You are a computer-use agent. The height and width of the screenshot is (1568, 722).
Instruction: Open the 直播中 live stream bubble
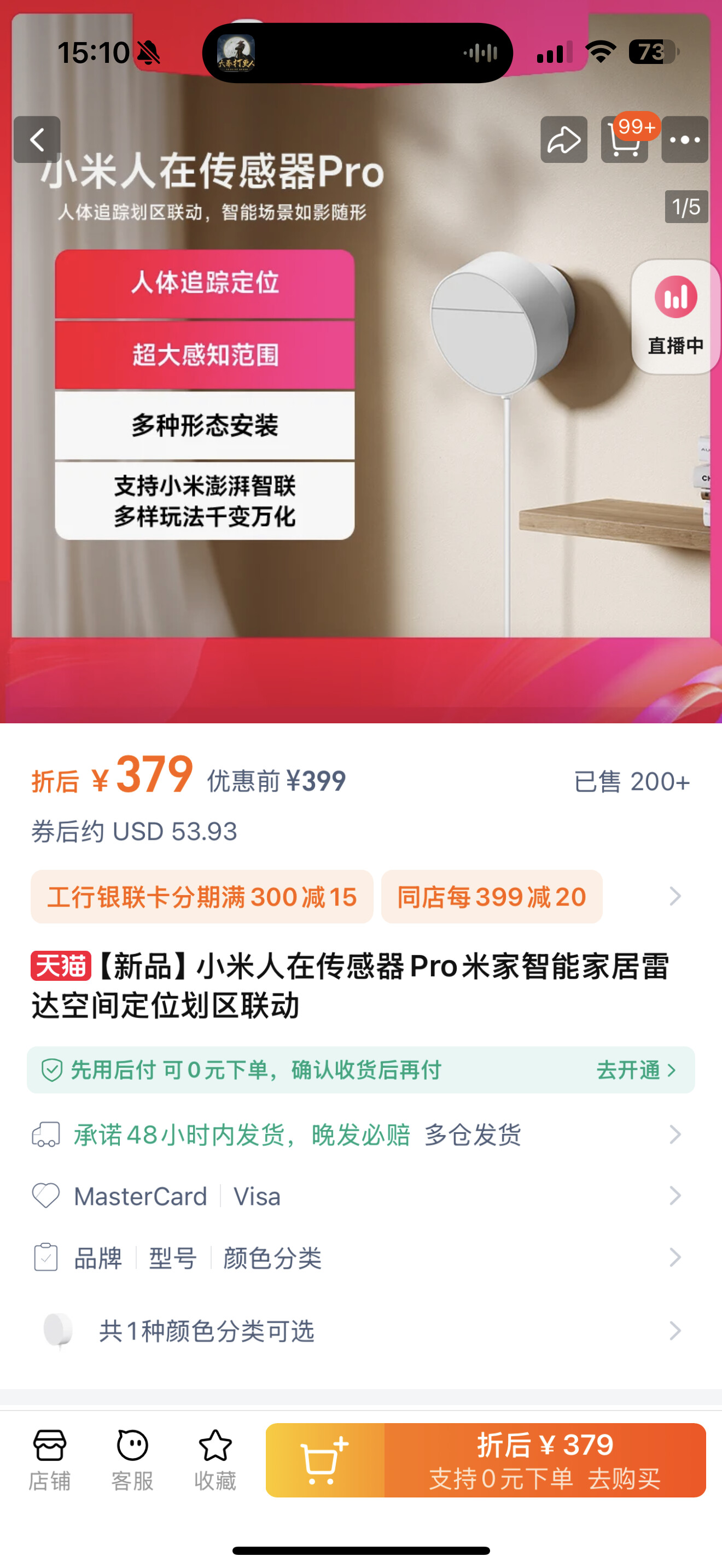pos(676,317)
